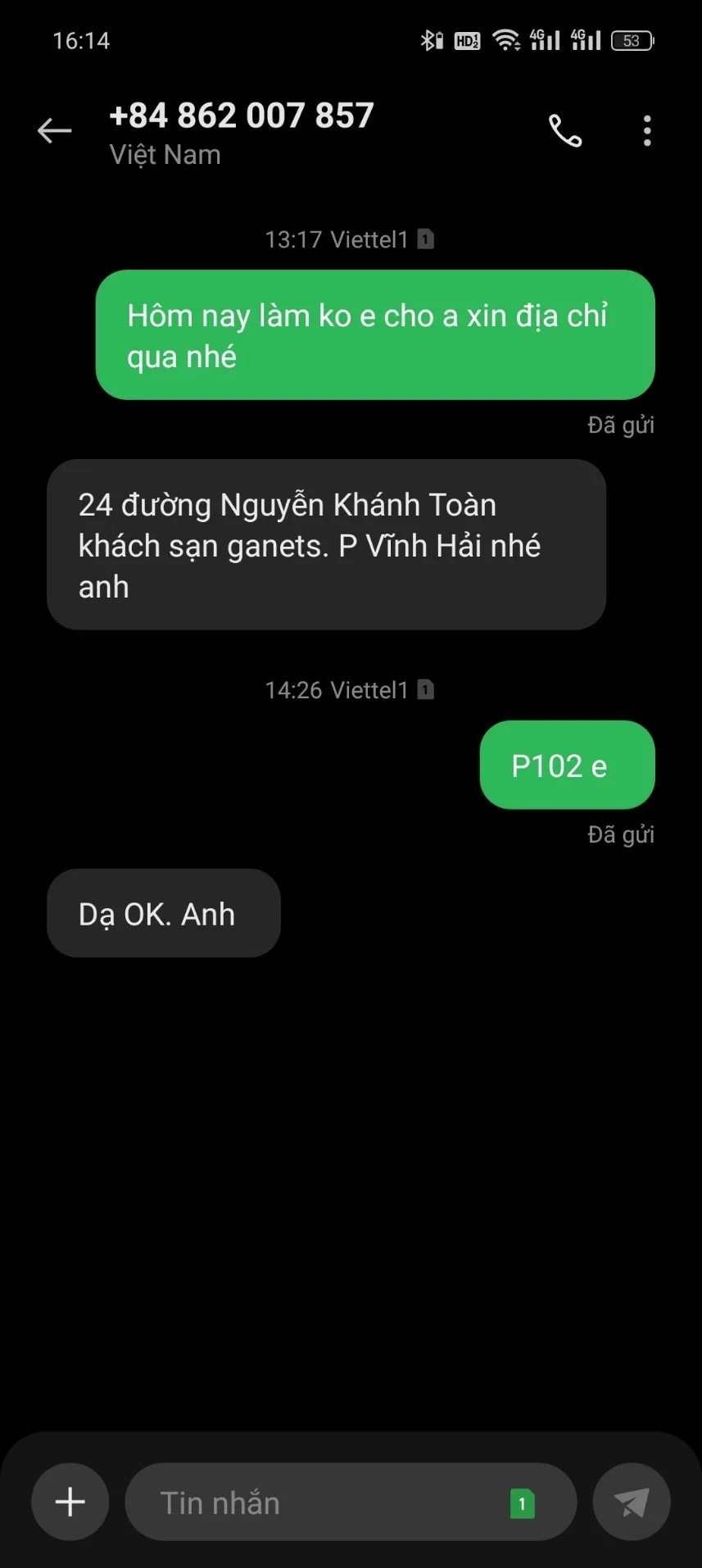Viewport: 702px width, 1568px height.
Task: Open the plus attachment menu
Action: [70, 1502]
